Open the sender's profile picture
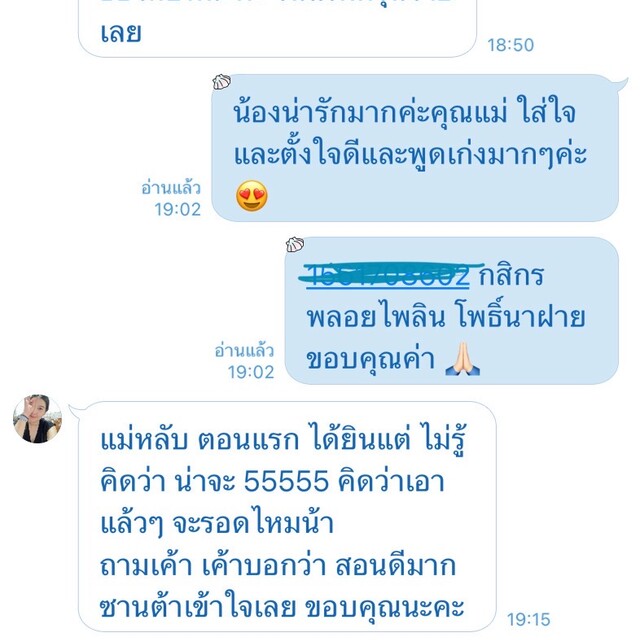This screenshot has width=640, height=640. [37, 418]
